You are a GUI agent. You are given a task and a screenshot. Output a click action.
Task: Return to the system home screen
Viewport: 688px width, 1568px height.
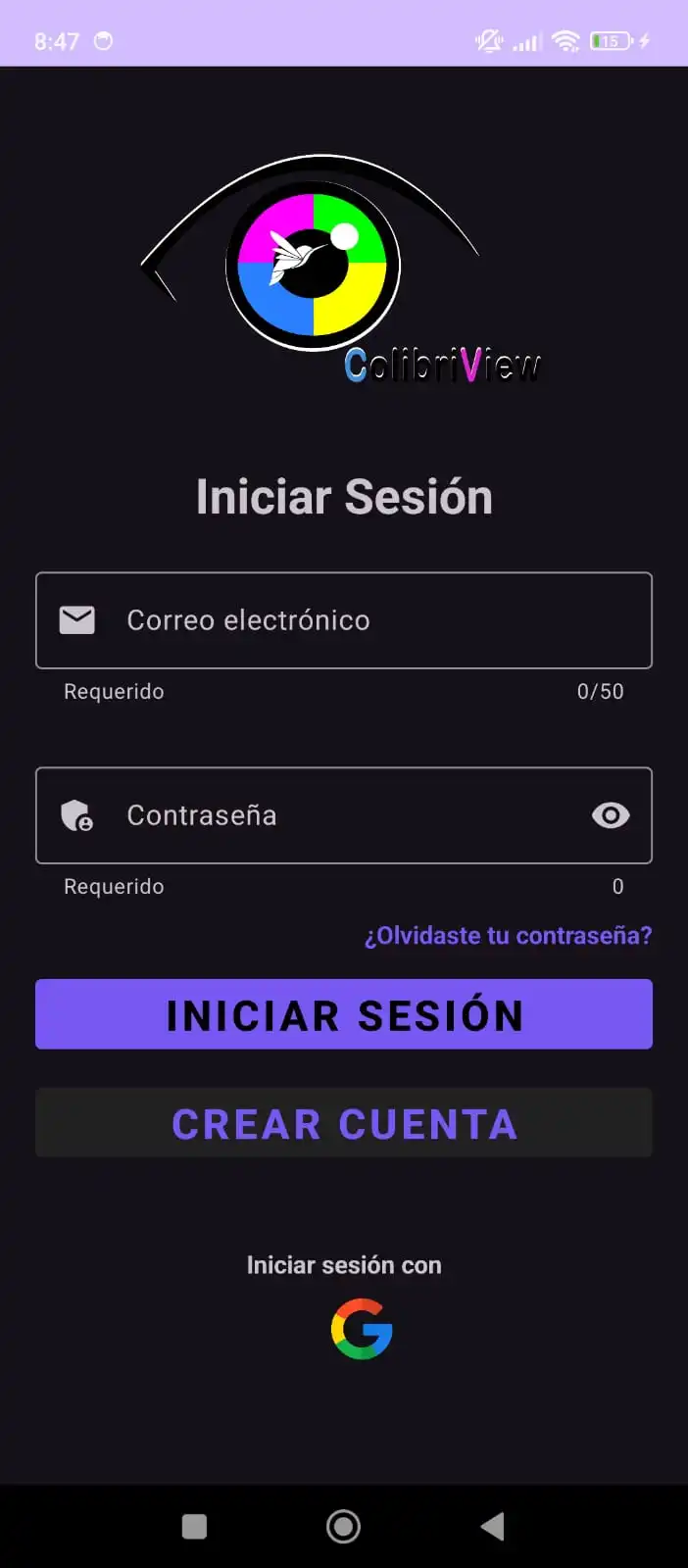343,1526
